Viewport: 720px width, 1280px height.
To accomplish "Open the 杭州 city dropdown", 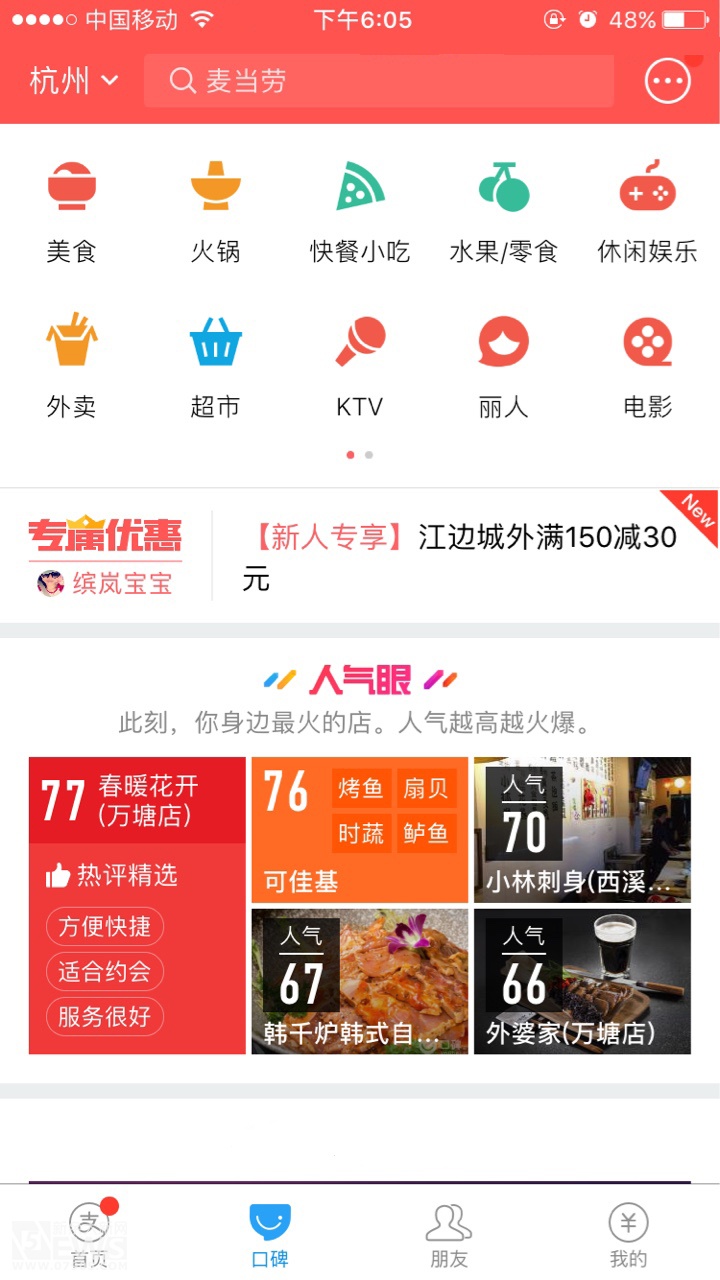I will pos(74,81).
